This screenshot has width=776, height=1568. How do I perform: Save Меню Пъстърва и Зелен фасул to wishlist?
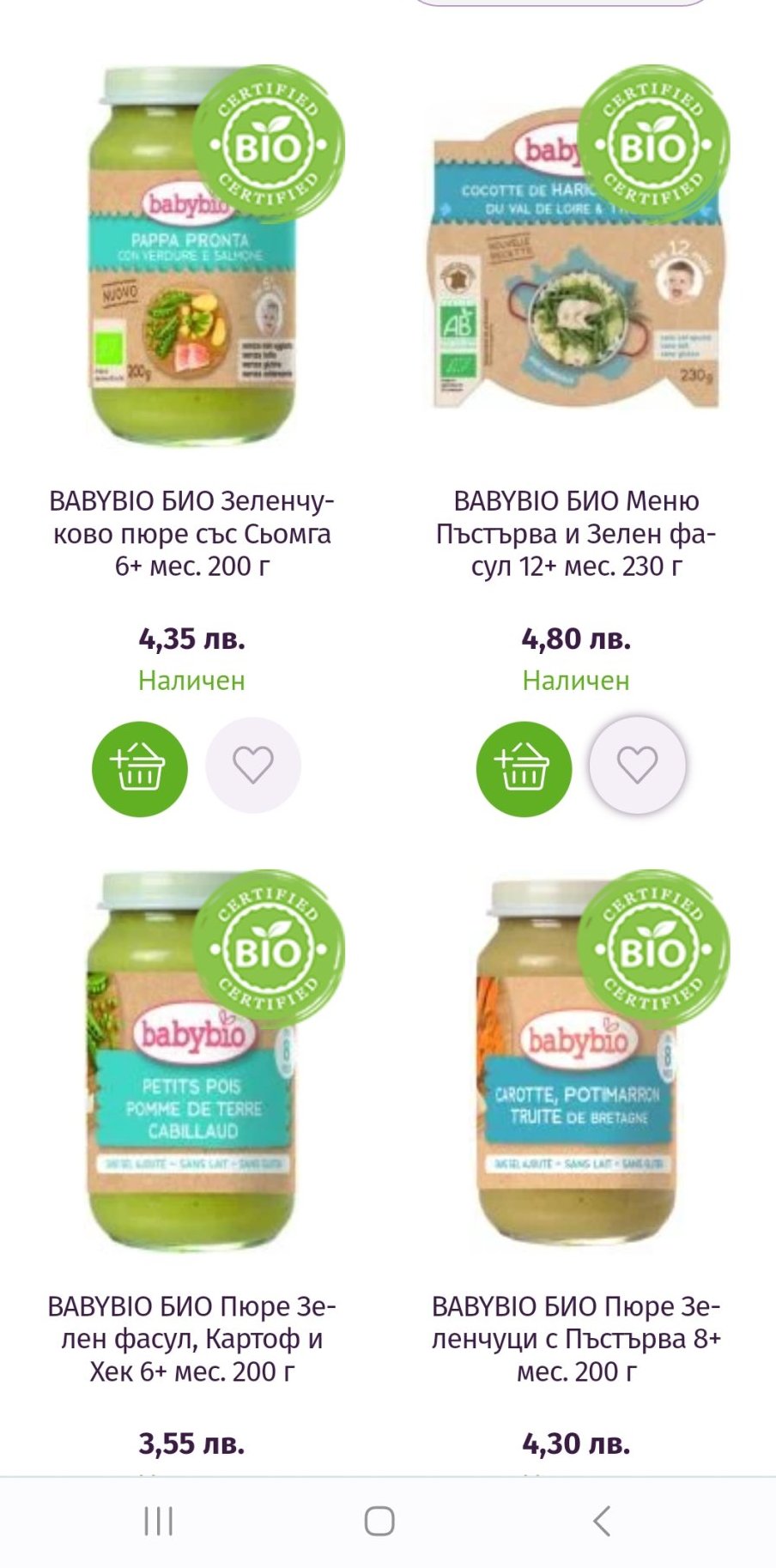point(637,765)
